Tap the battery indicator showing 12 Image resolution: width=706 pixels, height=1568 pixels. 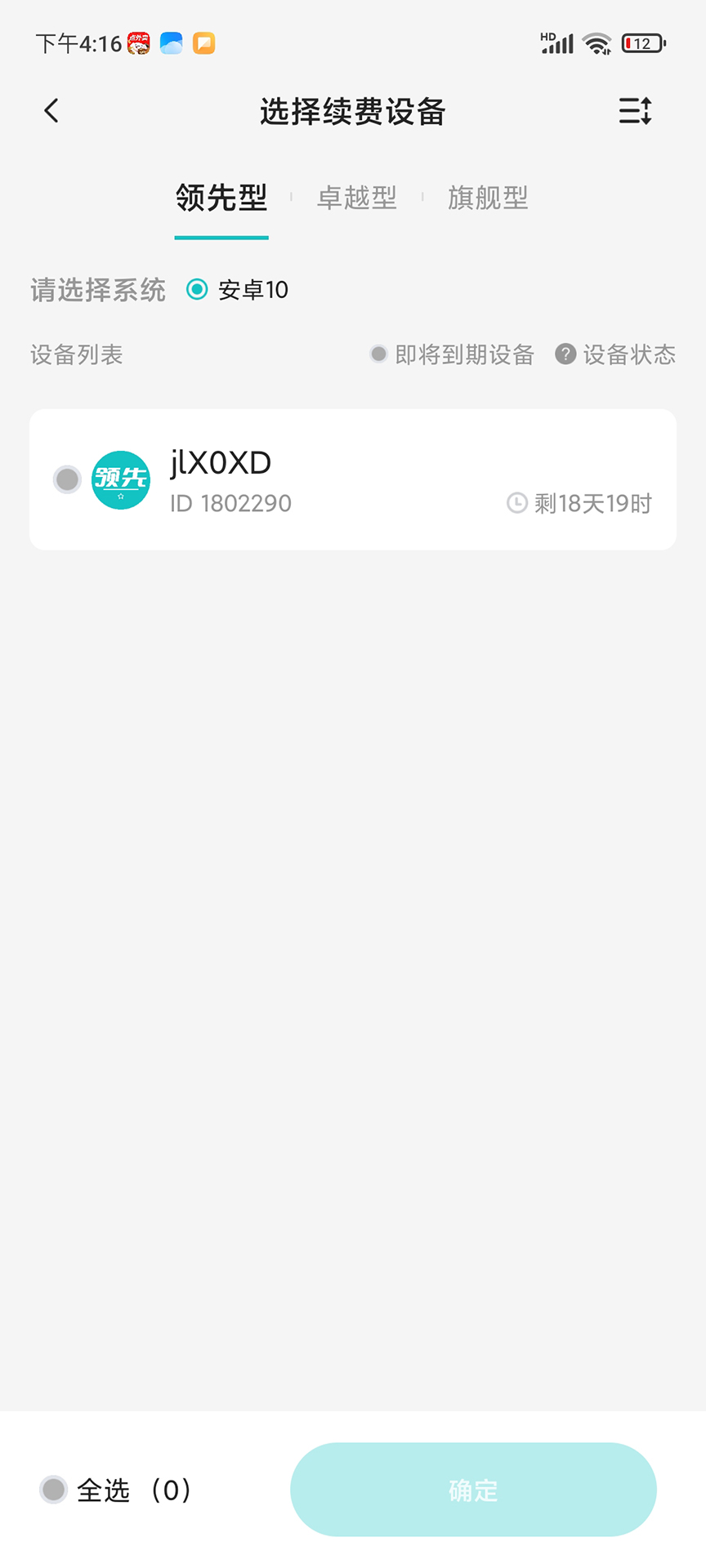(x=642, y=42)
